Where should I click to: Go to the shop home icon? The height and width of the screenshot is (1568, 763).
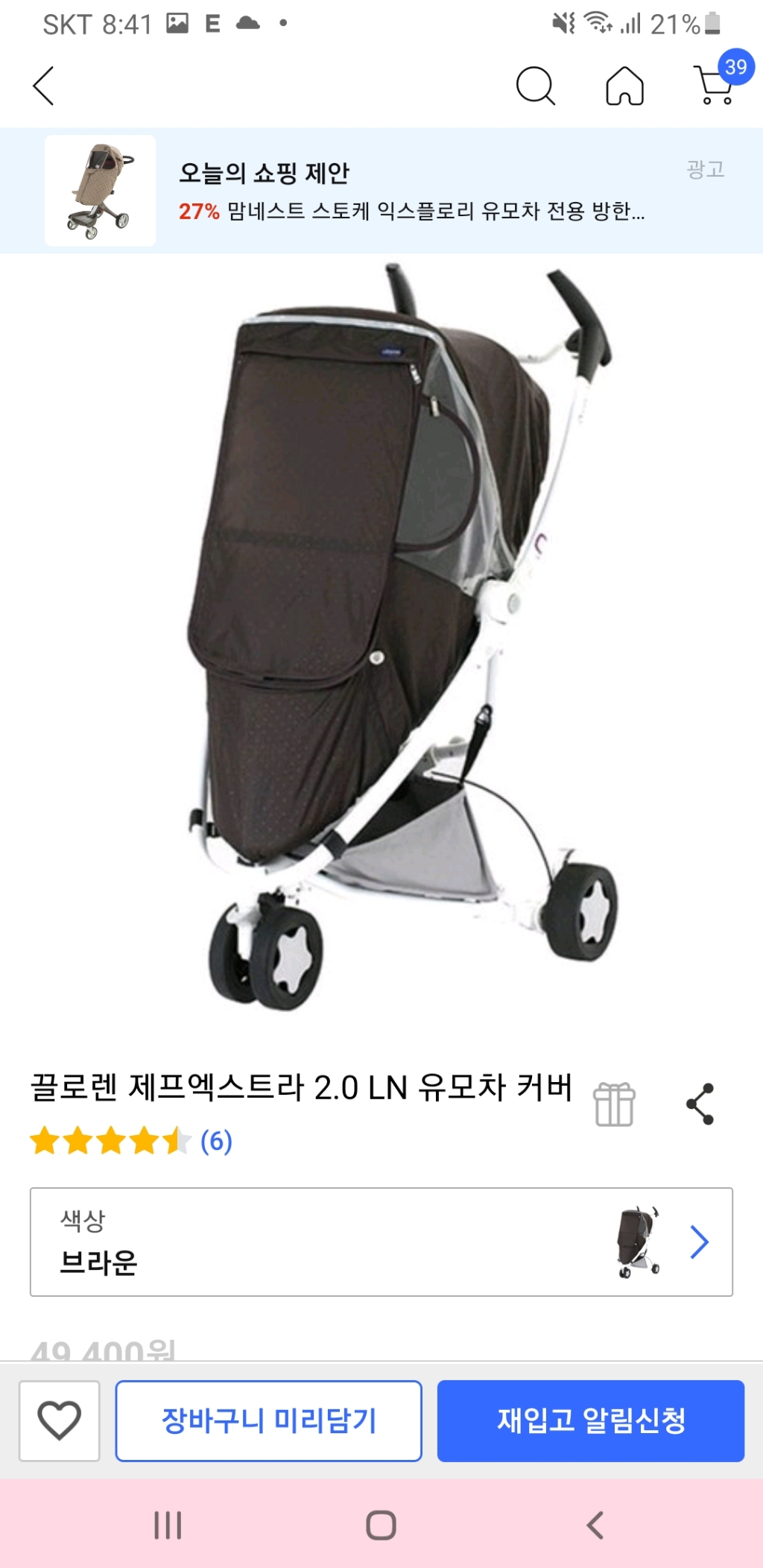coord(624,86)
